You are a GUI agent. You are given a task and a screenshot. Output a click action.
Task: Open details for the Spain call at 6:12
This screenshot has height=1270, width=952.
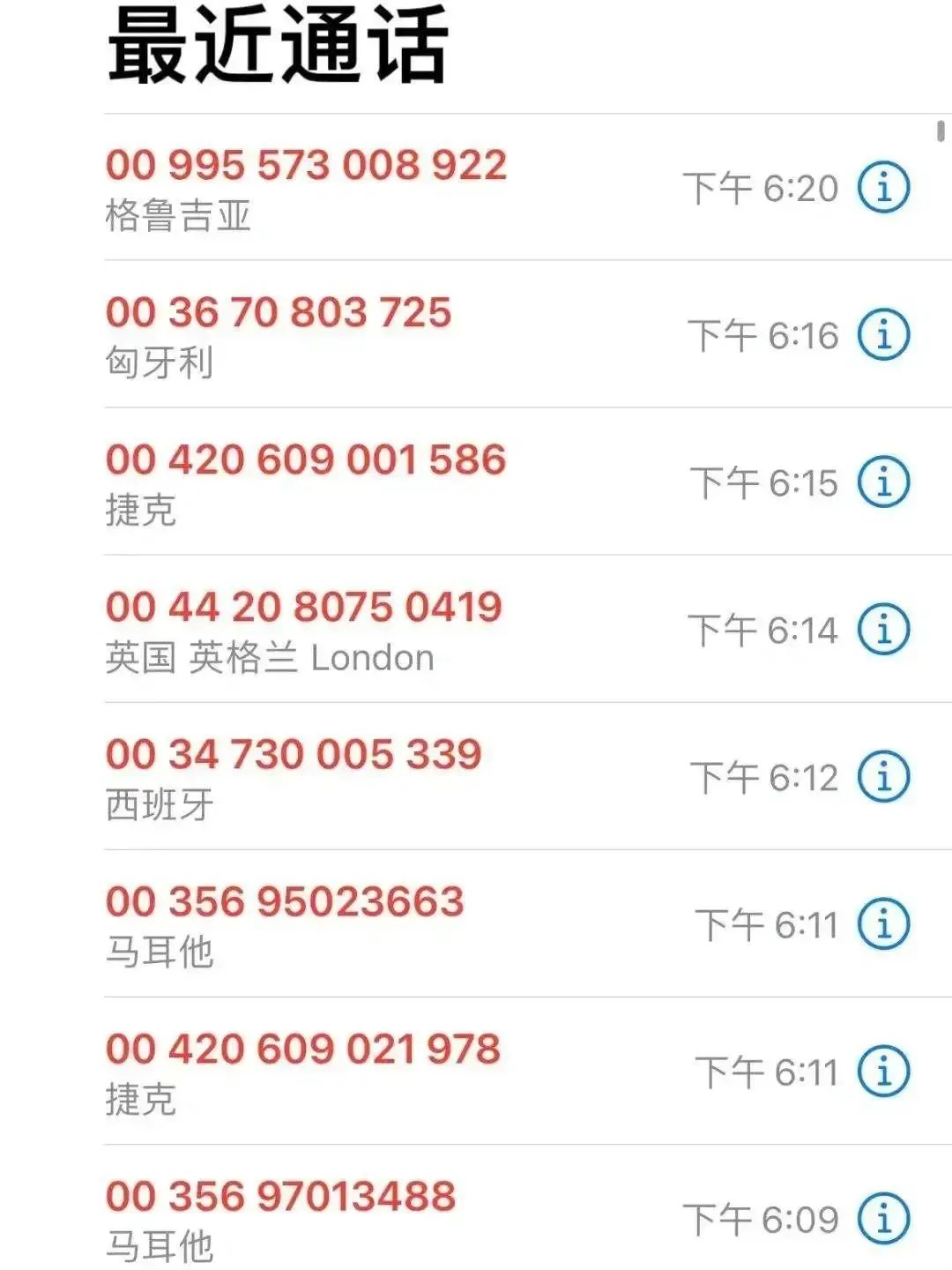[885, 777]
